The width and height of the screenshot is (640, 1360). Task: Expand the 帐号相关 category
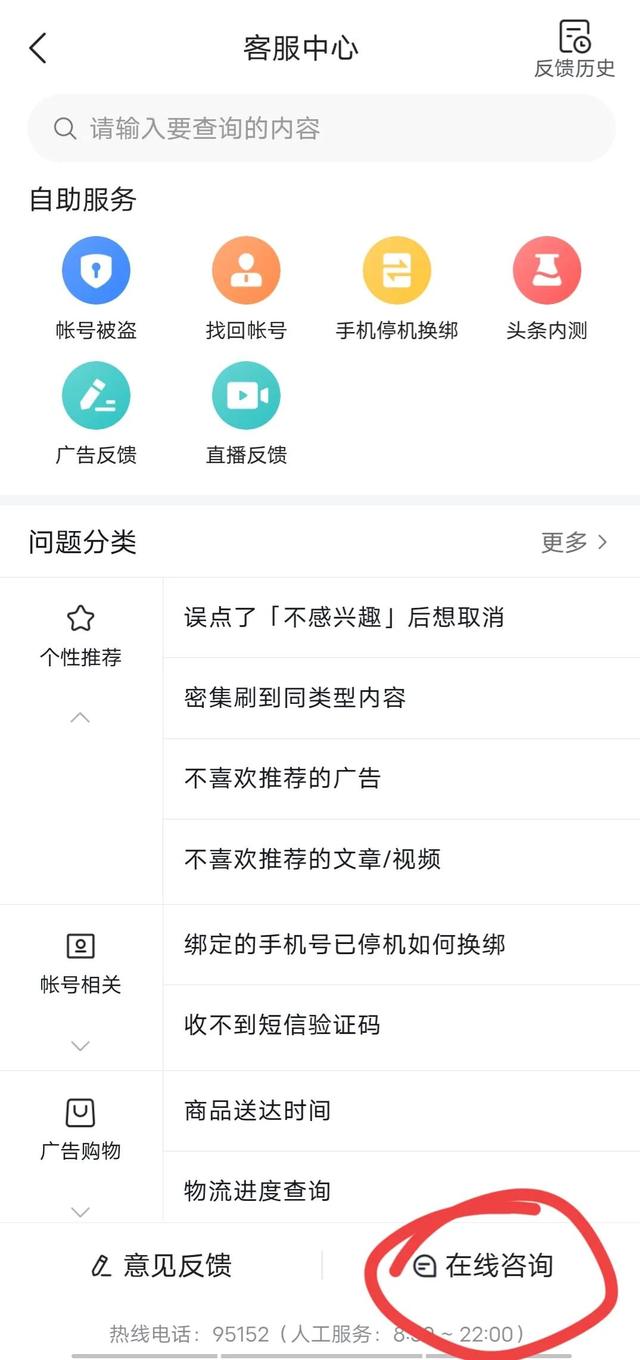tap(81, 1046)
